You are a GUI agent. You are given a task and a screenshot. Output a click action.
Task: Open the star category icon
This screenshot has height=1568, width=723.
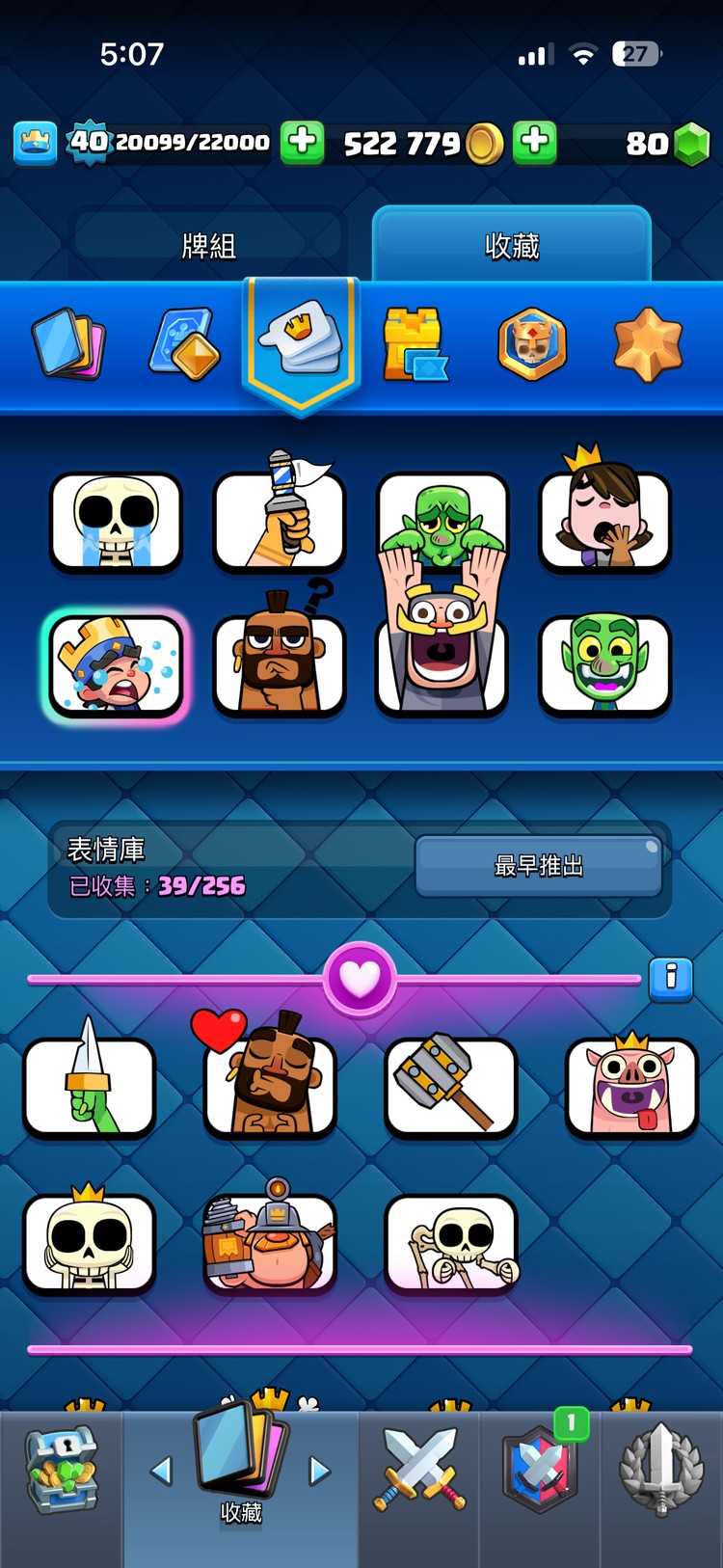pyautogui.click(x=648, y=343)
